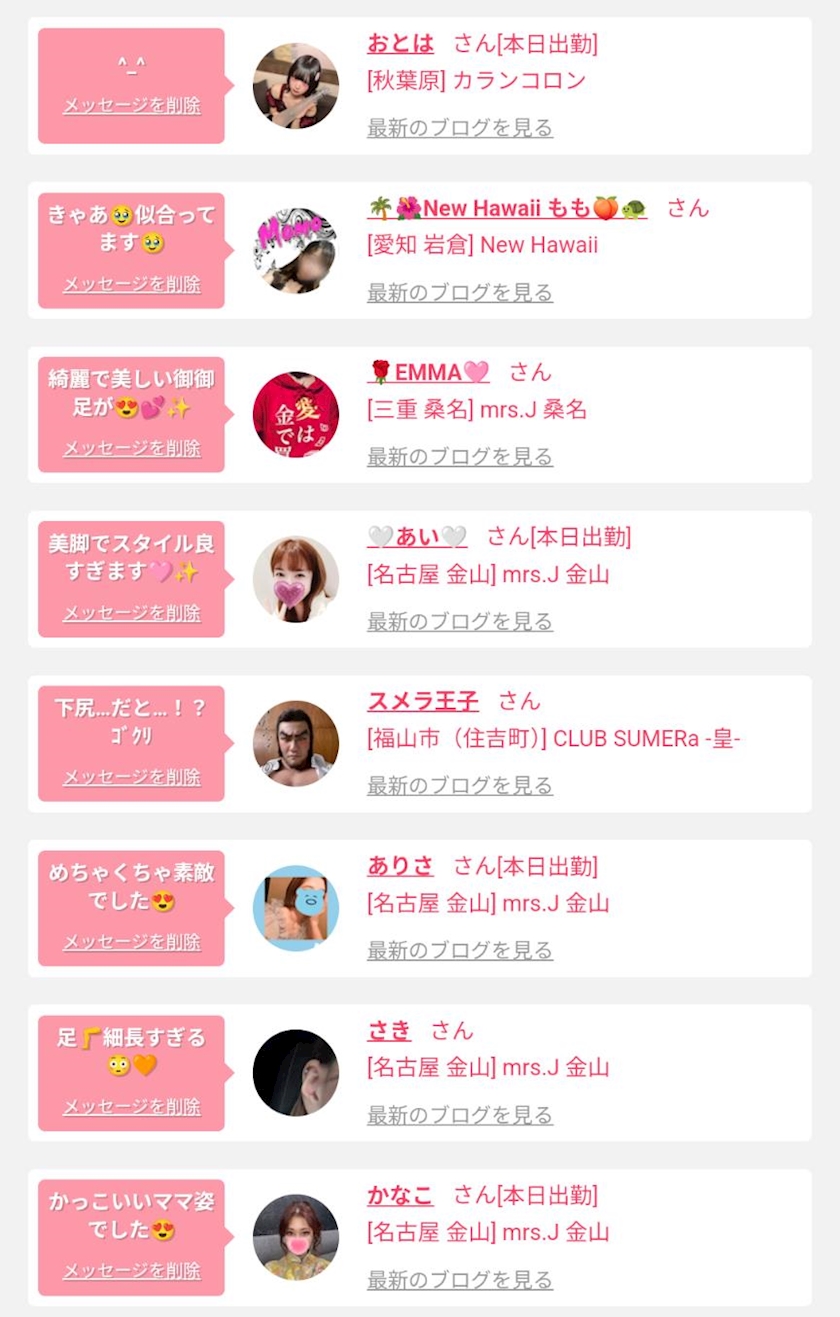Open あい's profile link
The height and width of the screenshot is (1317, 840).
point(417,537)
